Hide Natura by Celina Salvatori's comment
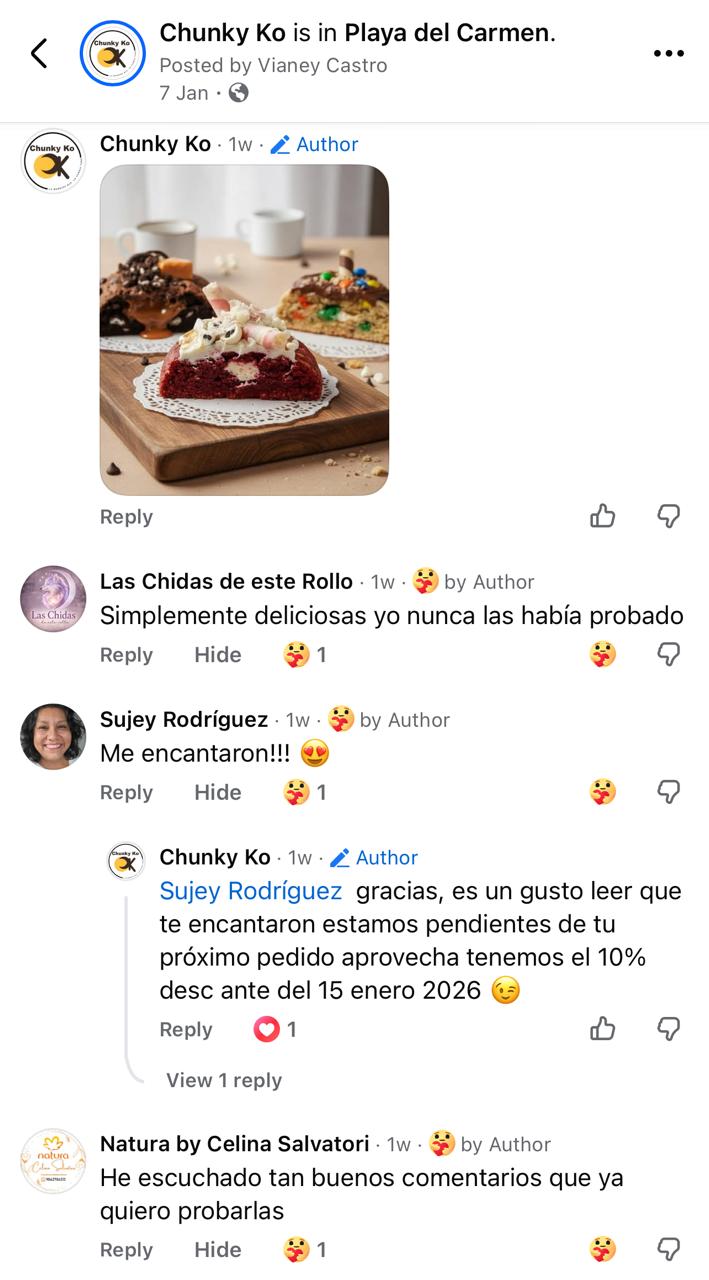This screenshot has height=1280, width=709. click(217, 1250)
